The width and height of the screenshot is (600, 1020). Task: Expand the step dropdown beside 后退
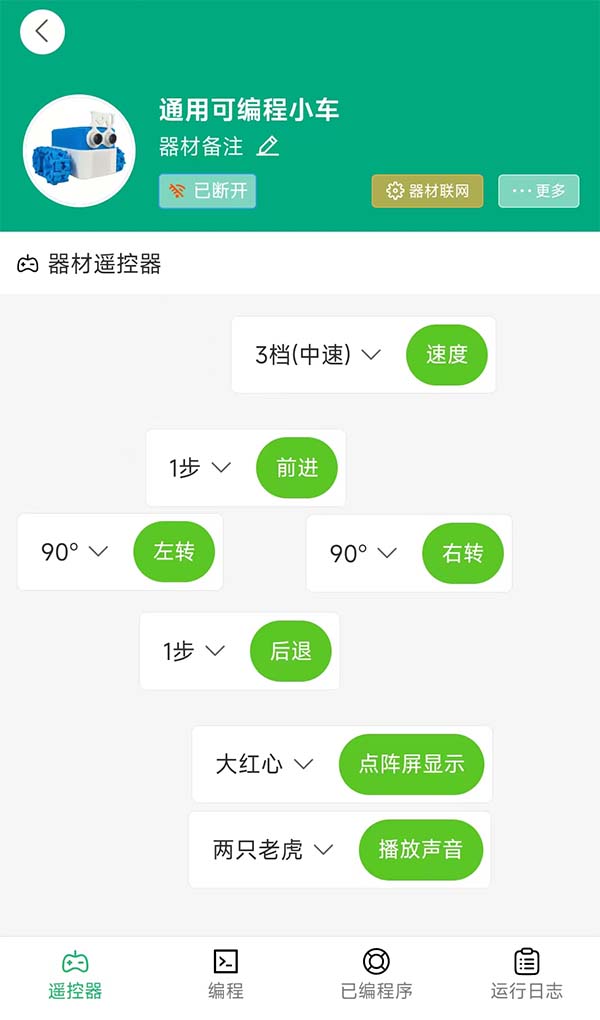[193, 651]
